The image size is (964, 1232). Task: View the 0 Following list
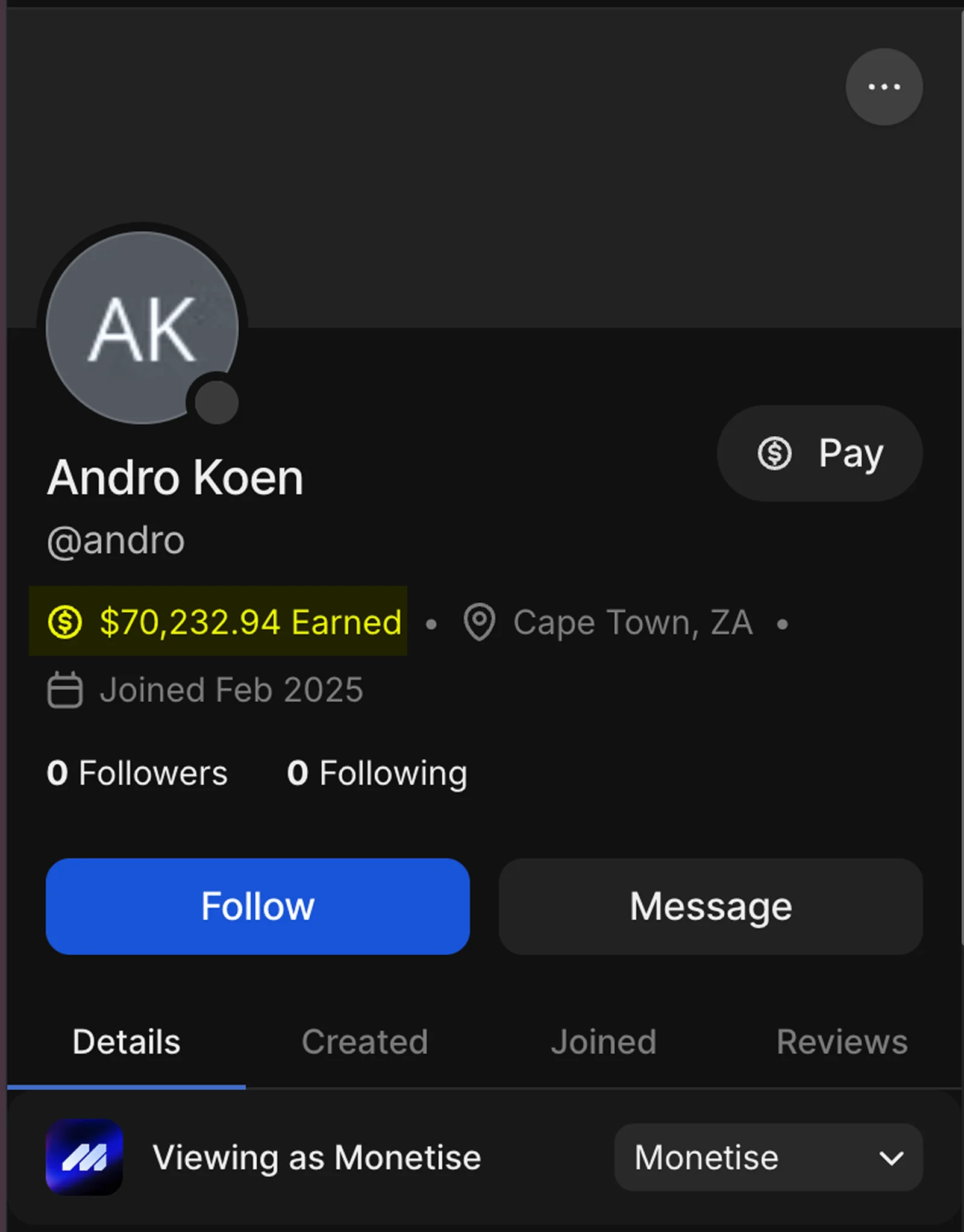377,773
